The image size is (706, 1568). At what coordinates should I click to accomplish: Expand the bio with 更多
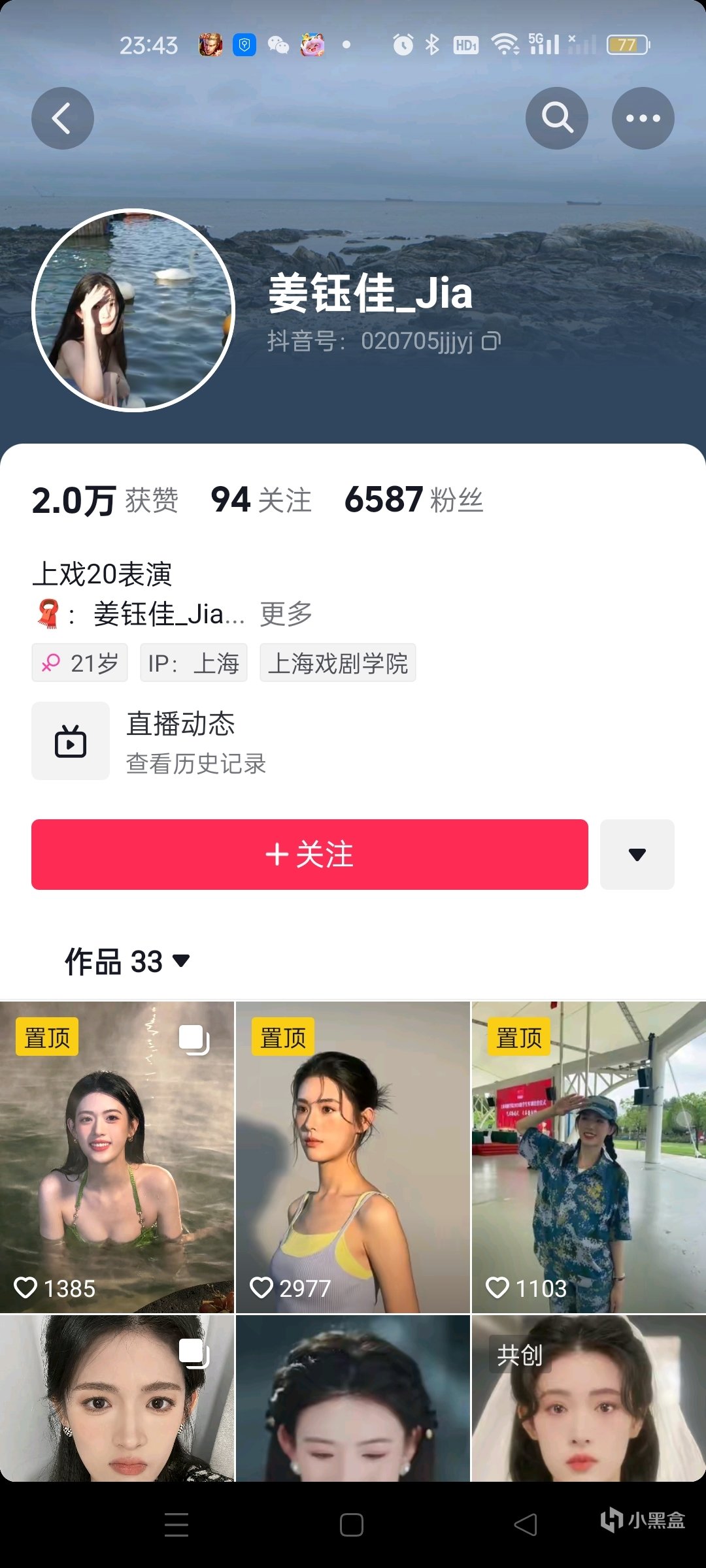286,614
